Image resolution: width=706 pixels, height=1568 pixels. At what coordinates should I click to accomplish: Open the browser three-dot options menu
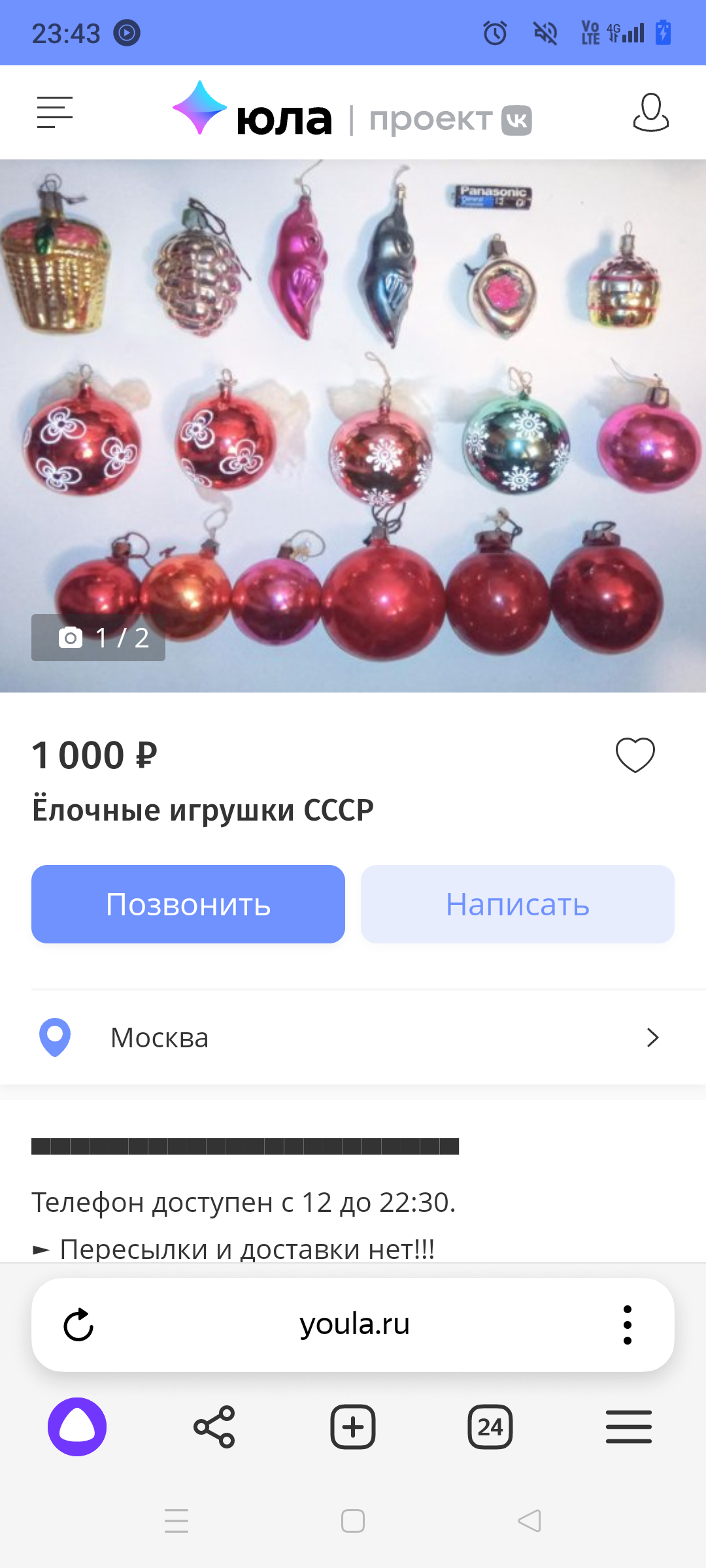click(x=627, y=1325)
